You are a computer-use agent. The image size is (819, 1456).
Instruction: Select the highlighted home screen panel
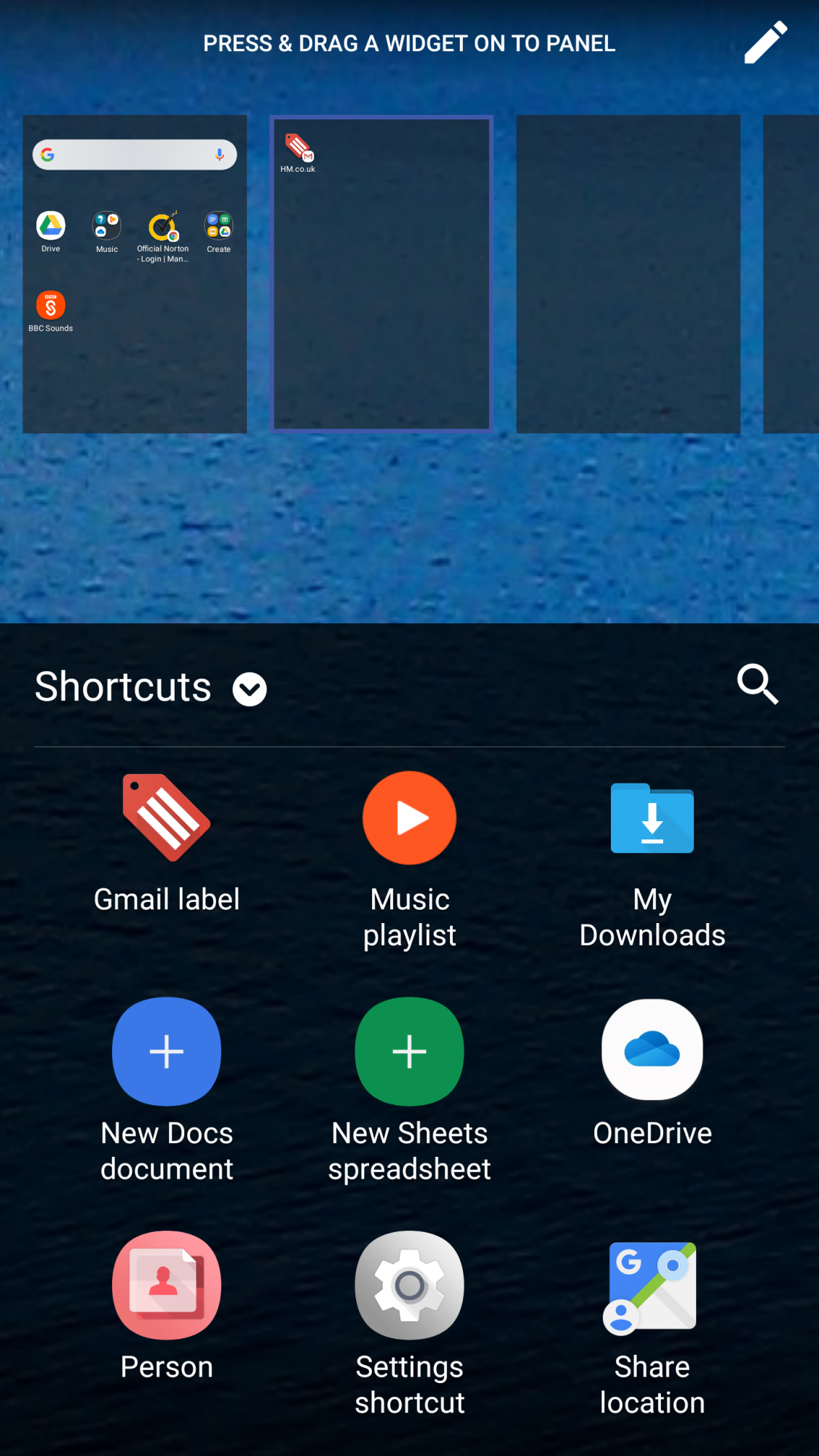tap(381, 274)
